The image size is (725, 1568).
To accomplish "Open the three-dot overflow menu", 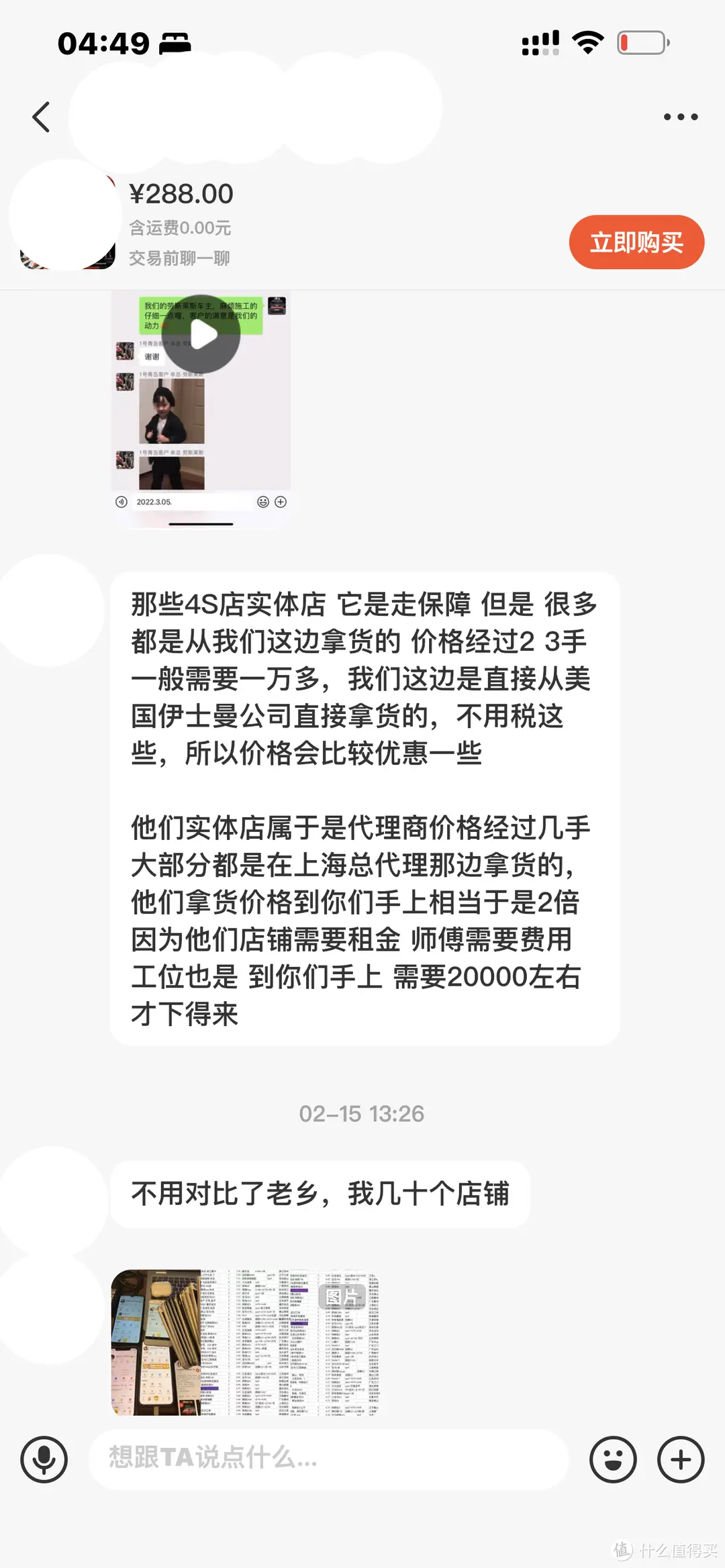I will (x=680, y=117).
